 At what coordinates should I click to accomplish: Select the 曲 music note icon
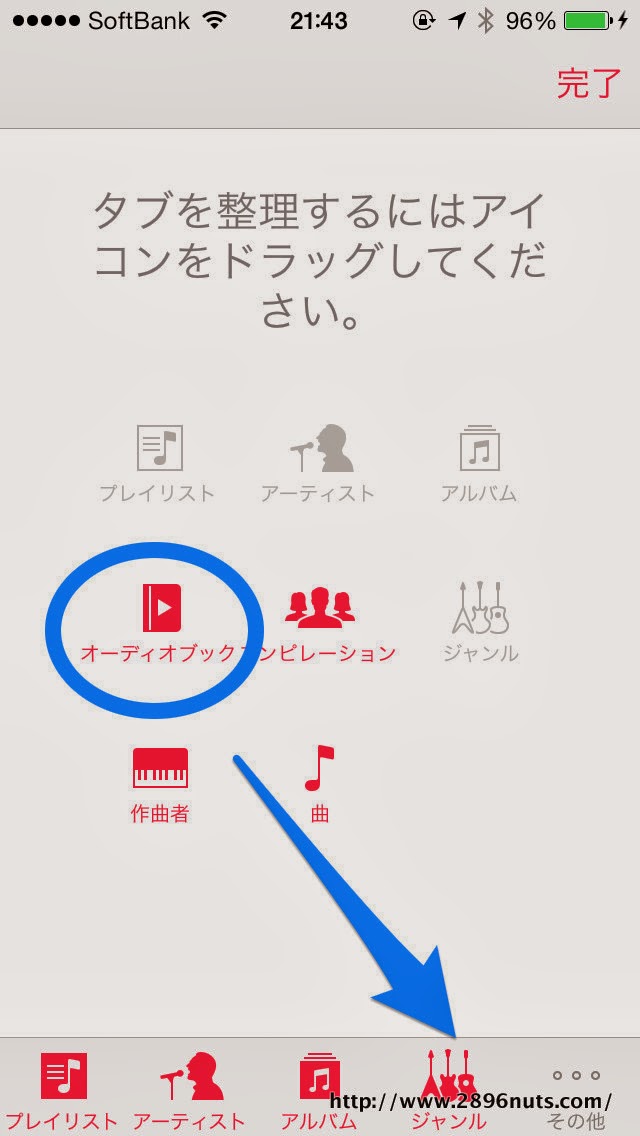(x=319, y=769)
